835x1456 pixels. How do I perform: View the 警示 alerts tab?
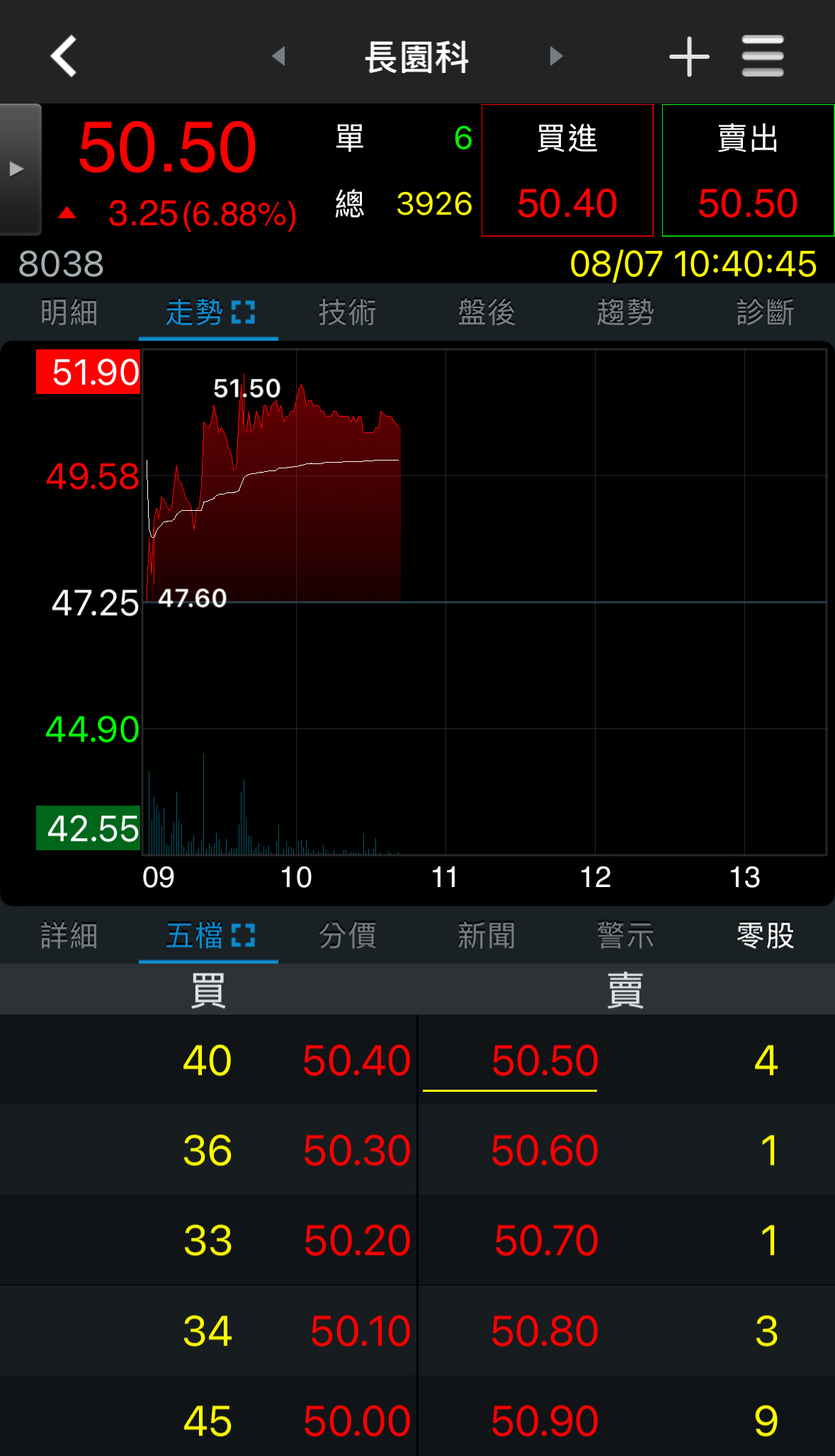coord(625,936)
